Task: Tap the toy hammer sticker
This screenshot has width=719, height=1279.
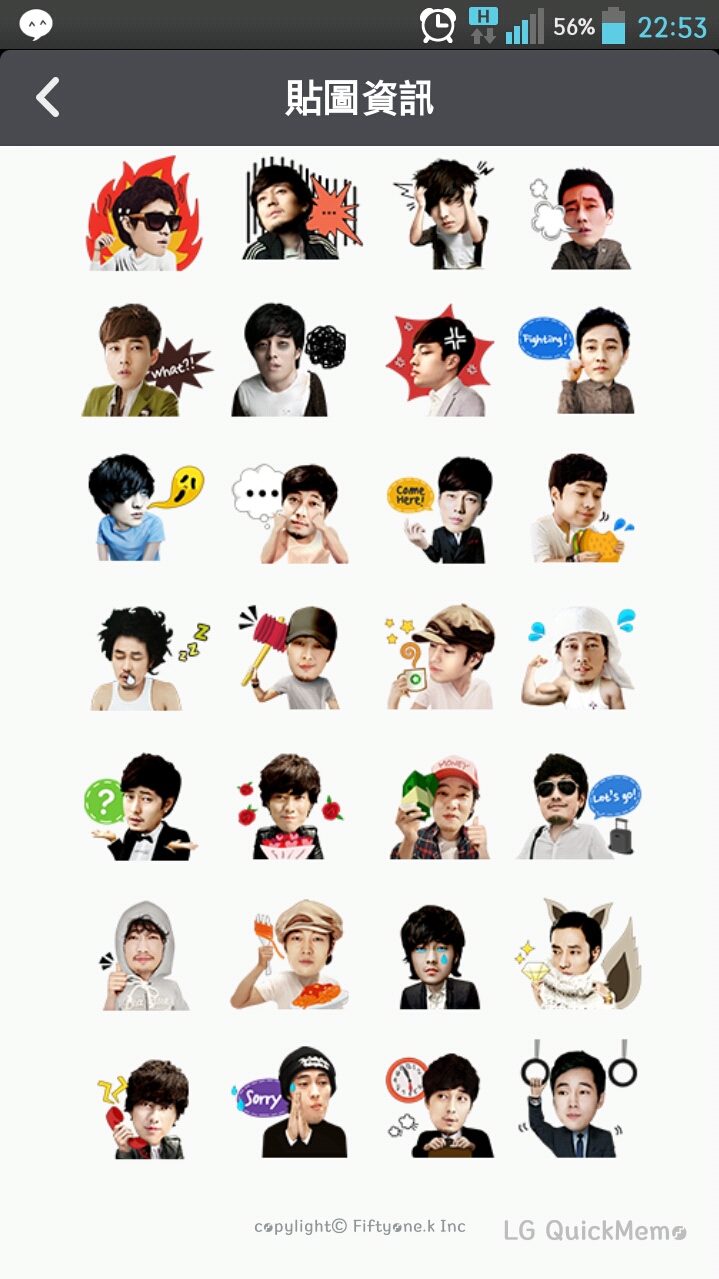Action: [x=290, y=659]
